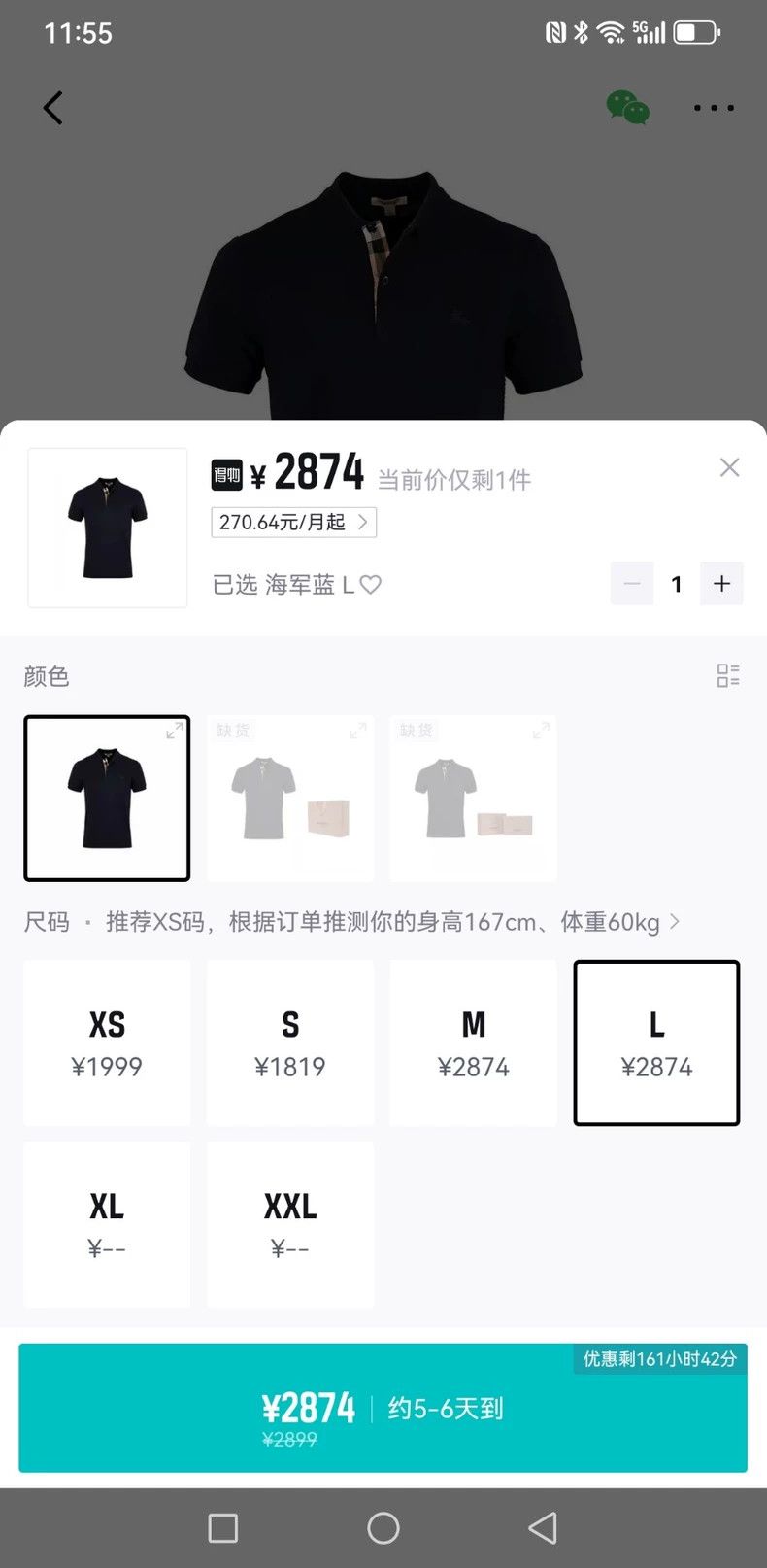Tap the heart icon next to 海军蓝 L
The image size is (767, 1568).
(x=371, y=584)
